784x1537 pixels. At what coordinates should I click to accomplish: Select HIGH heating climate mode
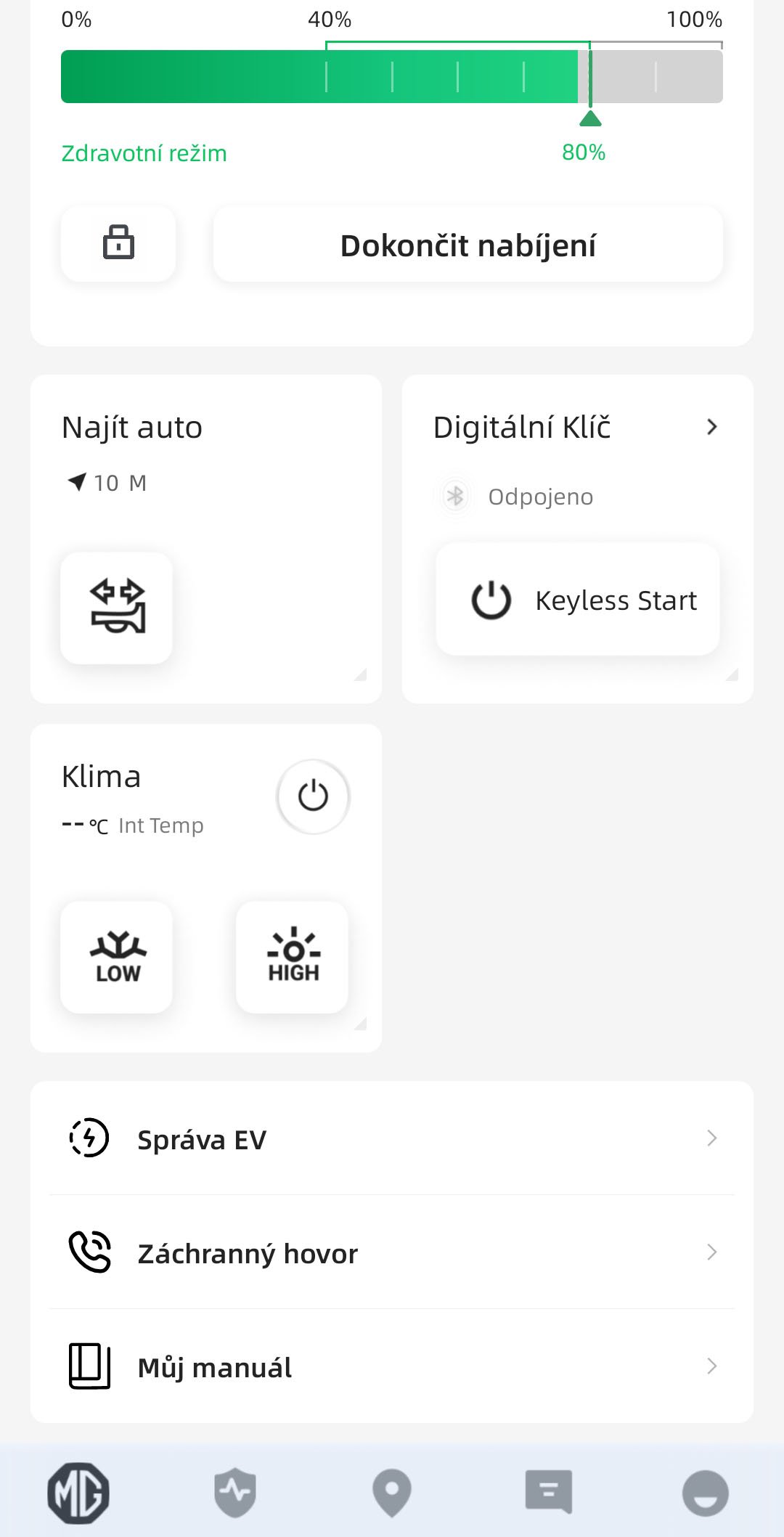coord(293,956)
